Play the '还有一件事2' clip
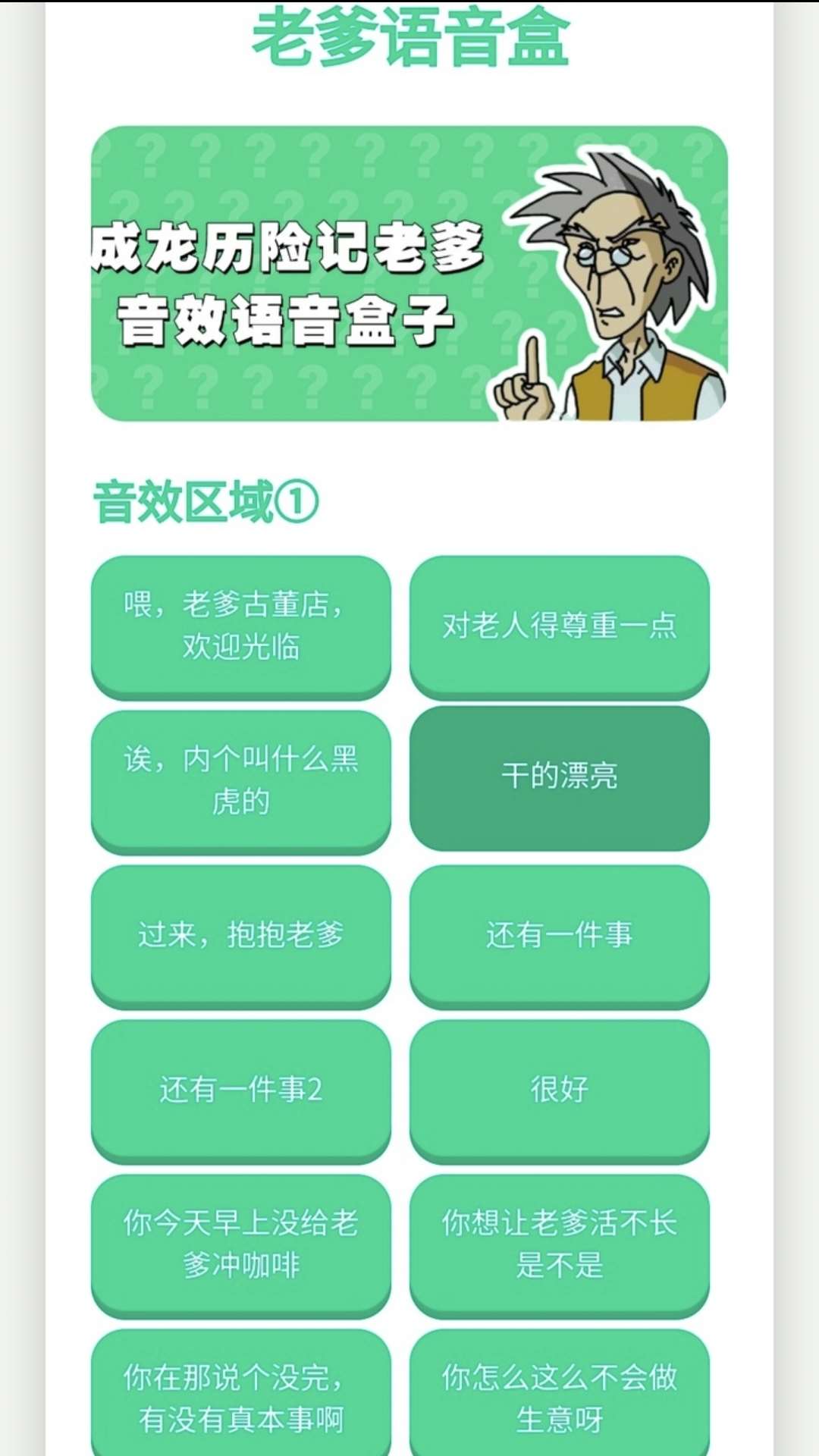 (x=241, y=1090)
